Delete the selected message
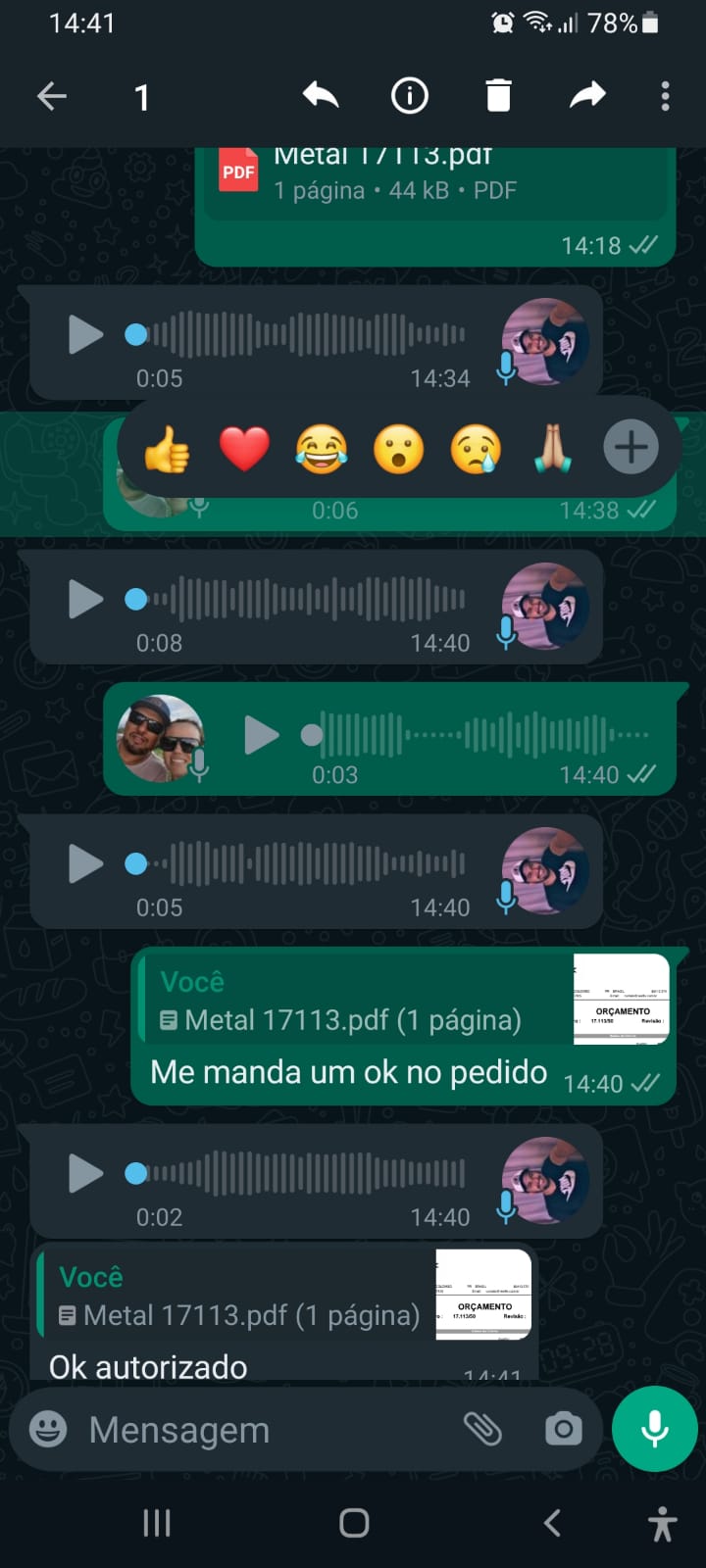 (498, 96)
